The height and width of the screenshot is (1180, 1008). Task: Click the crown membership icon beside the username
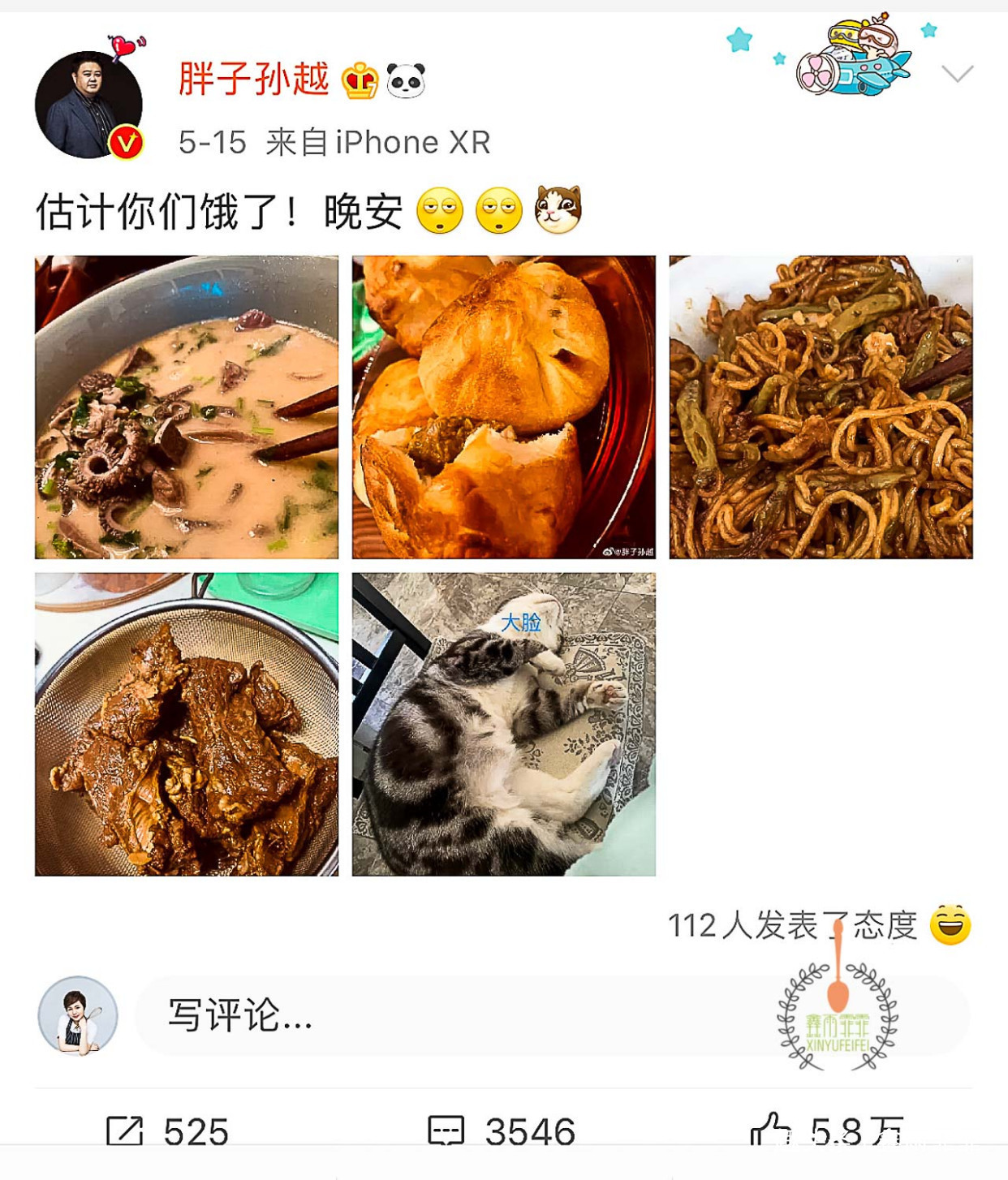coord(358,79)
